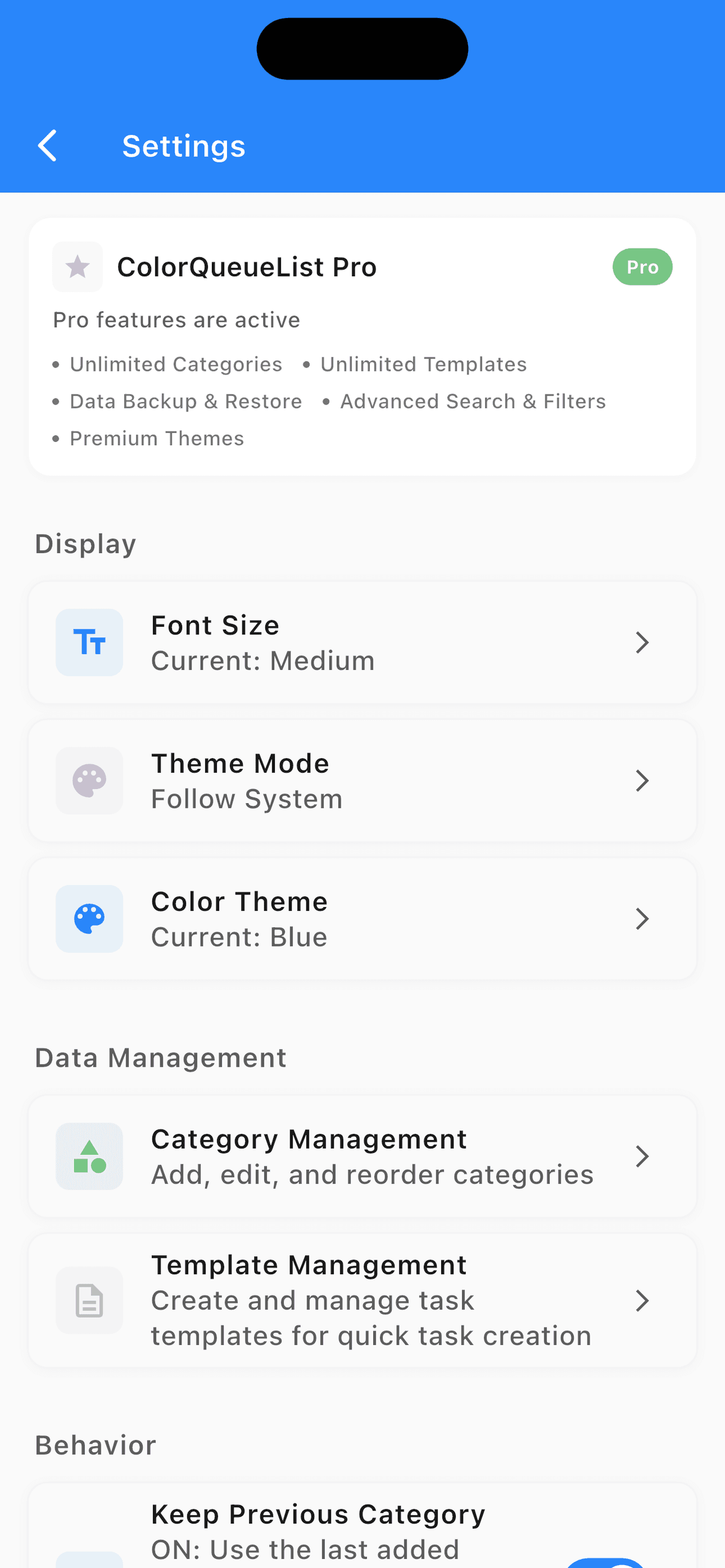This screenshot has width=725, height=1568.
Task: Open the Category Management page
Action: point(362,1157)
